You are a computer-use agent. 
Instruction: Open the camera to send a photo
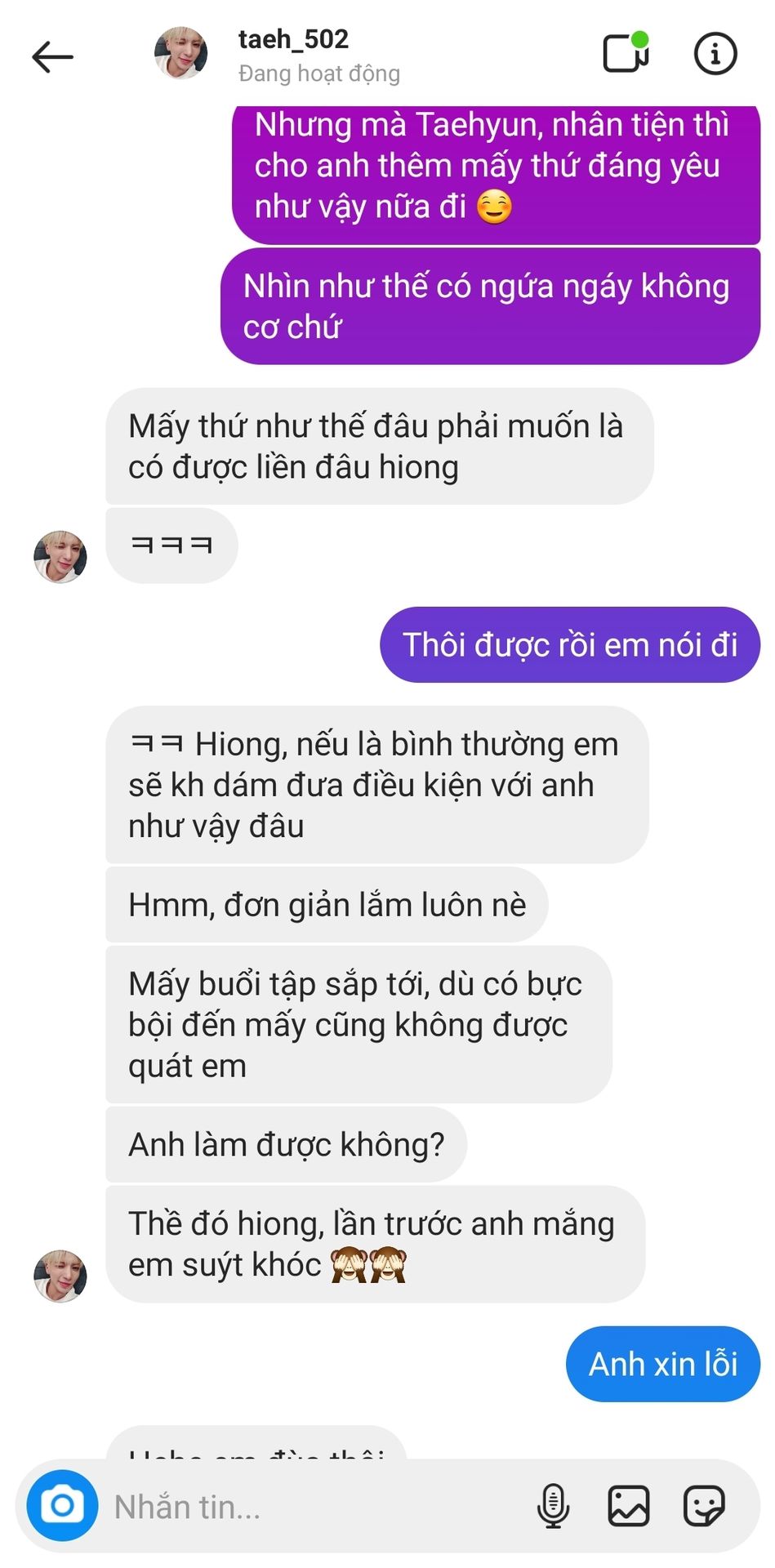tap(62, 1505)
